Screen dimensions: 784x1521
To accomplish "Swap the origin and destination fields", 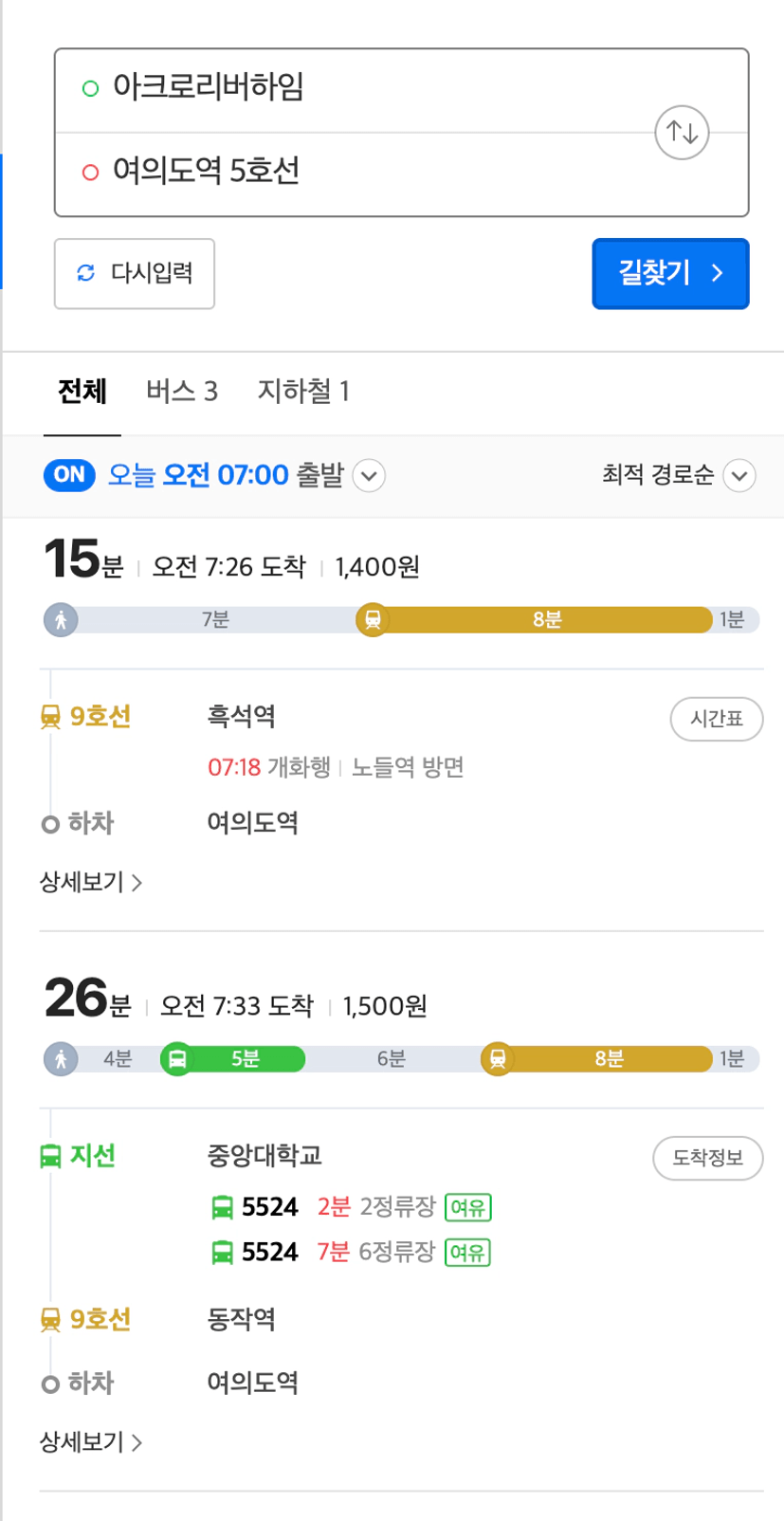I will 682,133.
